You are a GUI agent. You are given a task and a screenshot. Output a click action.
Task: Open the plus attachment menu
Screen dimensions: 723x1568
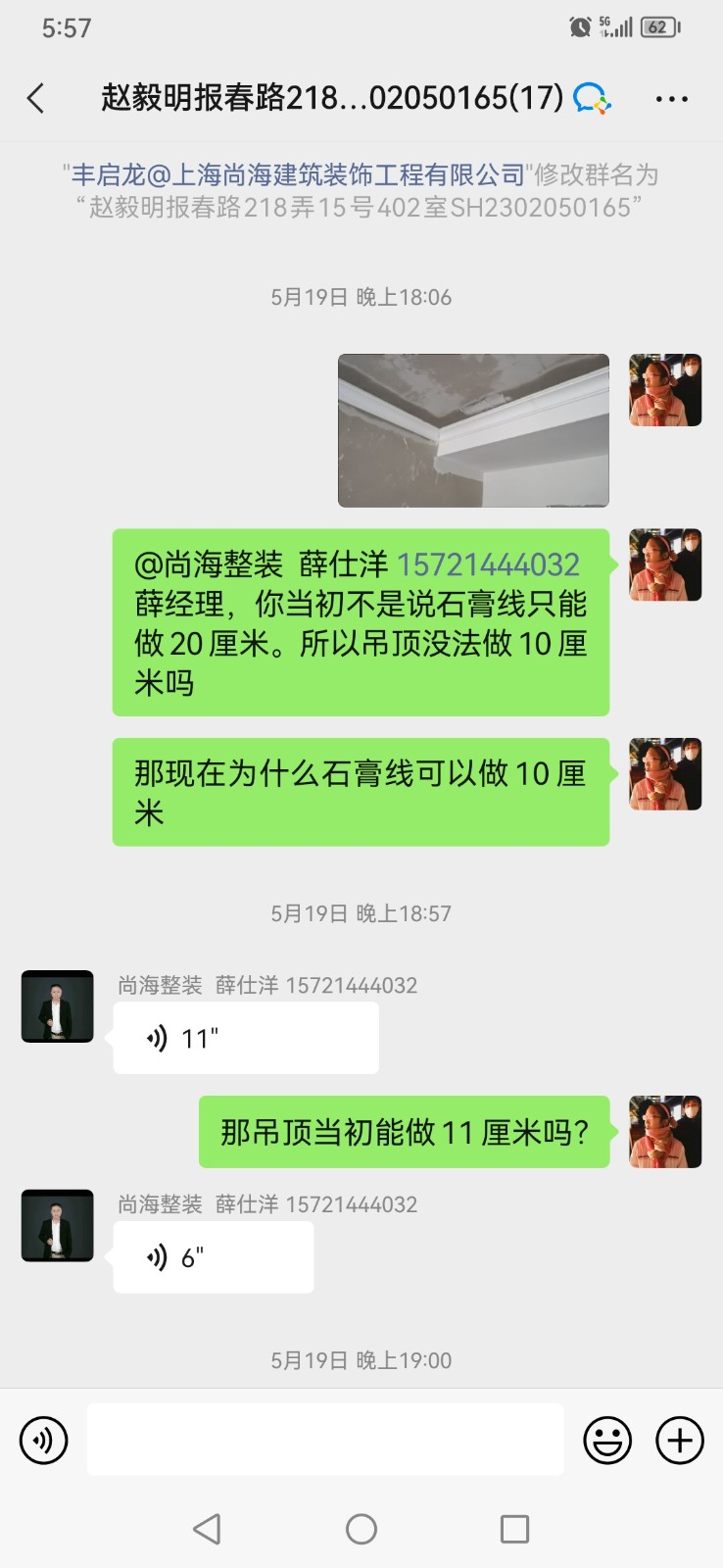tap(680, 1441)
